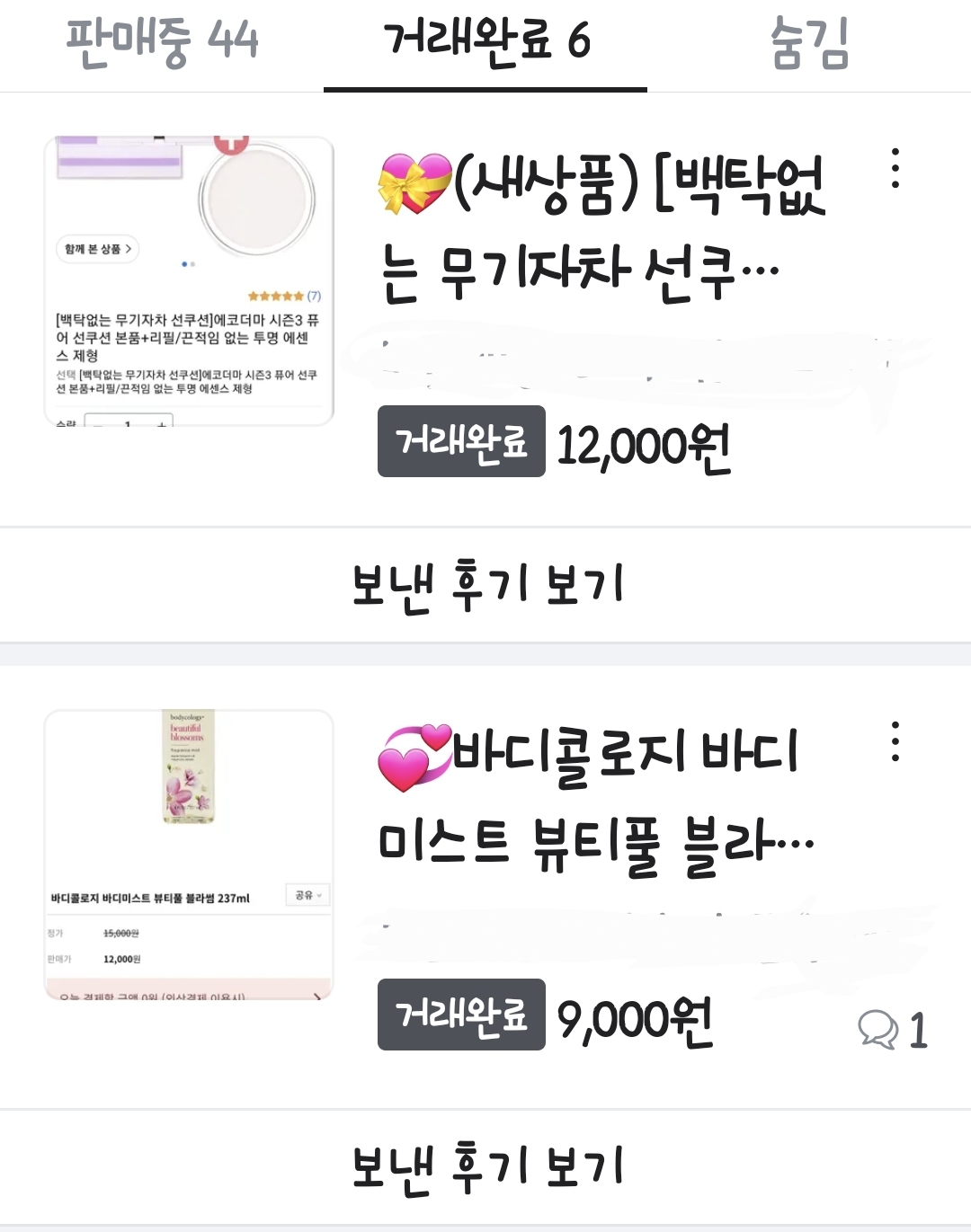Open overflow menu for 무기자차 선쿠션 listing

[x=895, y=168]
